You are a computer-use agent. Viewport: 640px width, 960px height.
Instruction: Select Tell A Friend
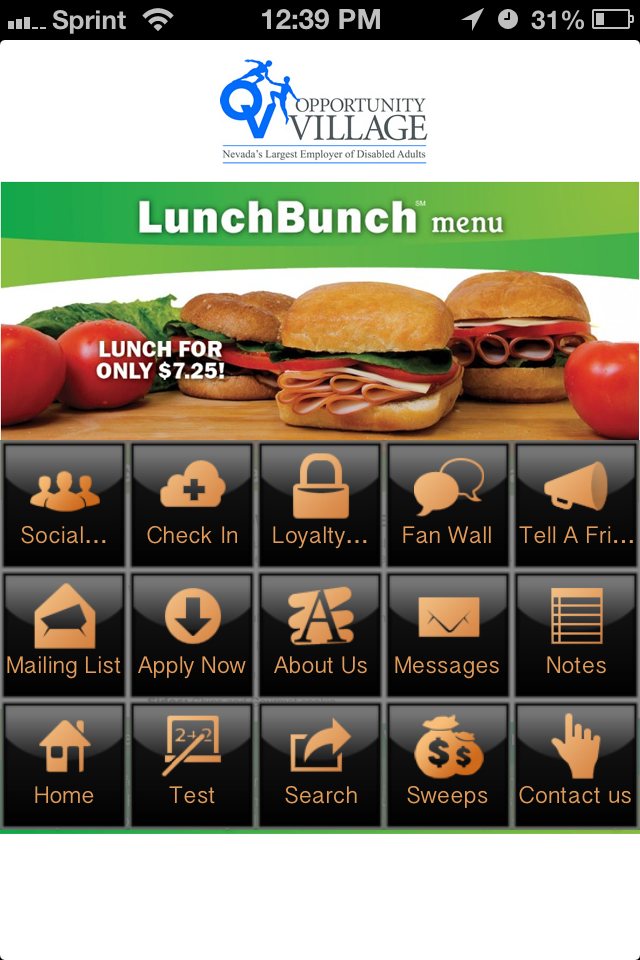pos(576,507)
